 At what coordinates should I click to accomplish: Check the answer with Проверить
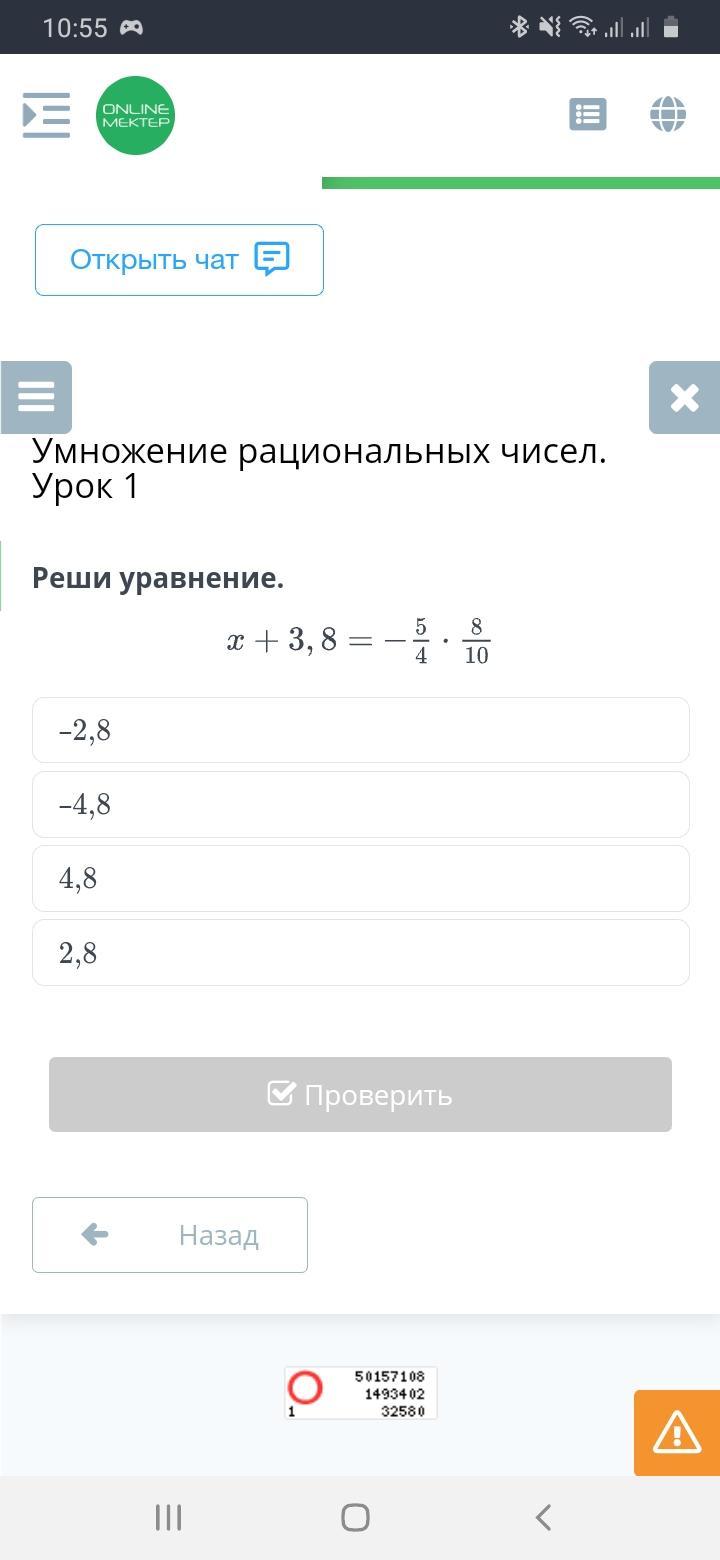coord(360,1094)
